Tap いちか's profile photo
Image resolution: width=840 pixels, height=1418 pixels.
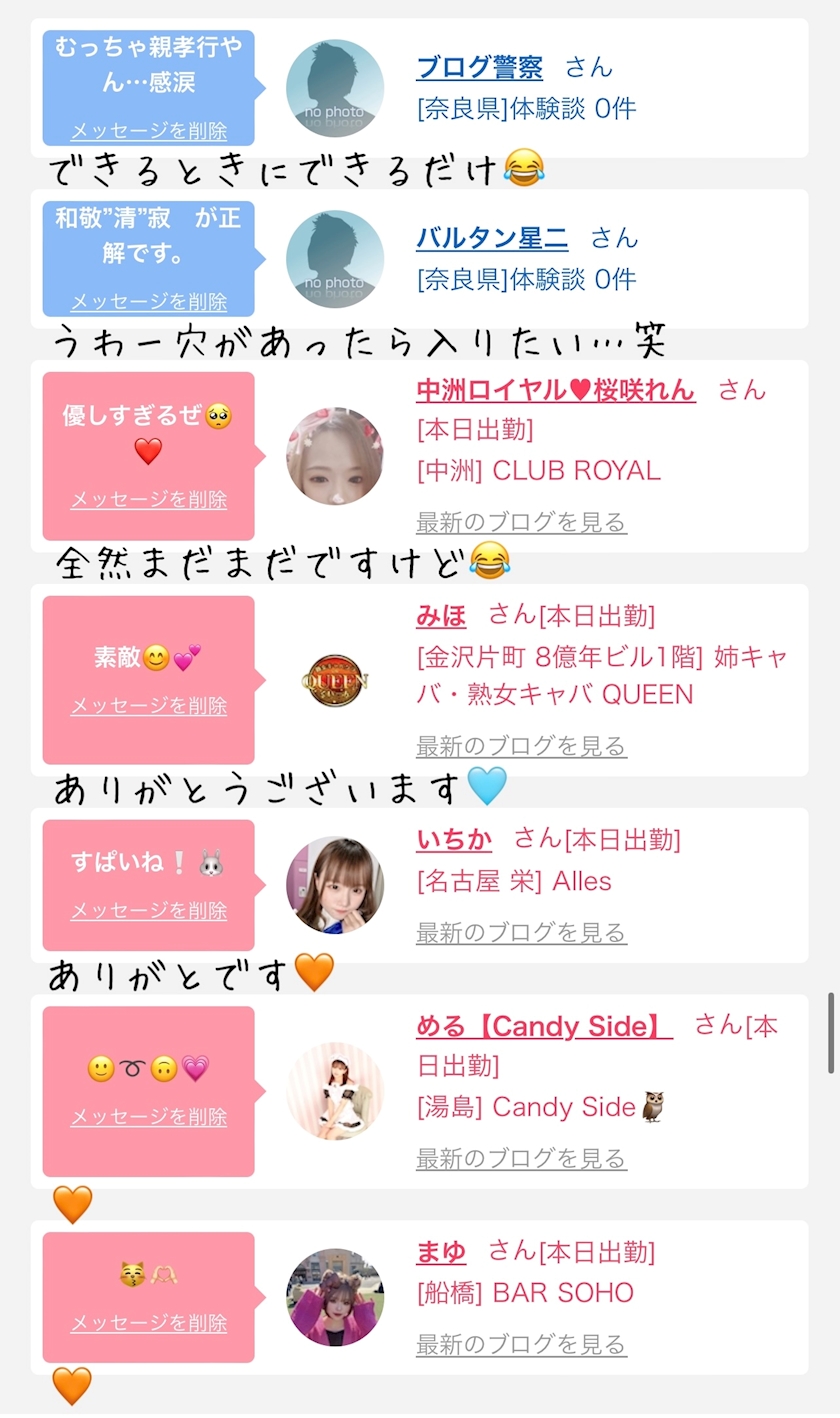coord(335,886)
